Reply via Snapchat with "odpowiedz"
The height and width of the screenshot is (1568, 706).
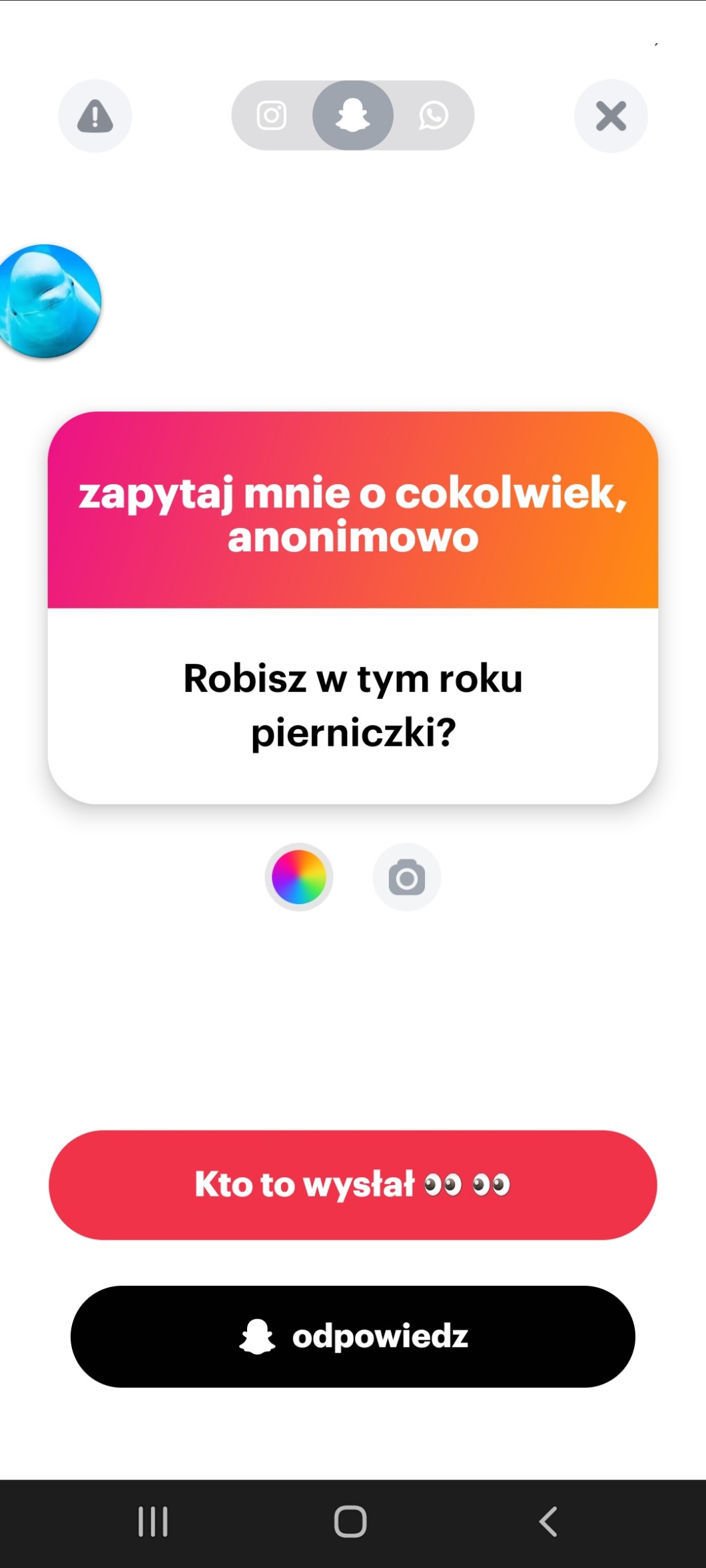[x=352, y=1336]
